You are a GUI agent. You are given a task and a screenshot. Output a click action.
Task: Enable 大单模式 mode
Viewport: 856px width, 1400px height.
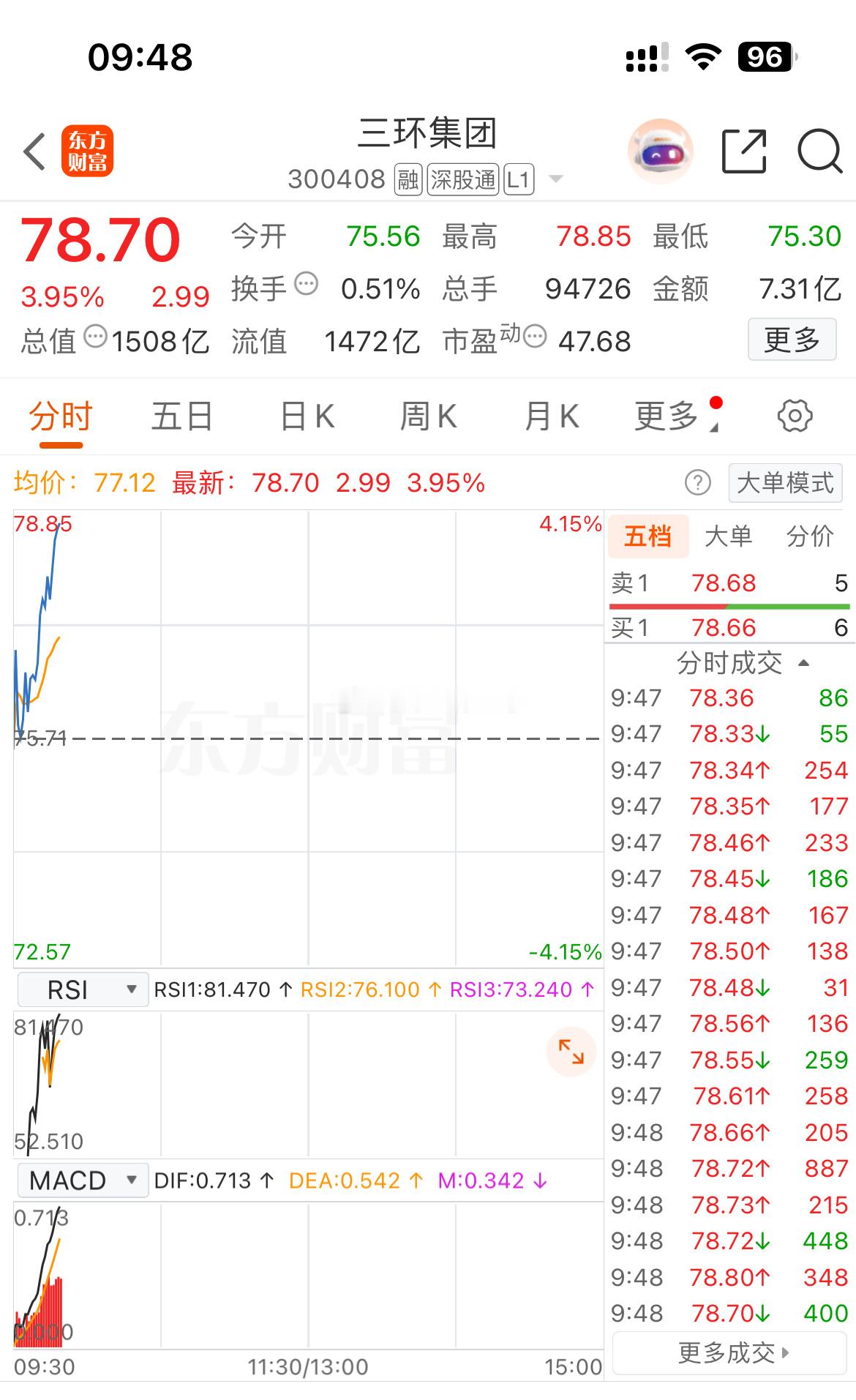point(785,482)
